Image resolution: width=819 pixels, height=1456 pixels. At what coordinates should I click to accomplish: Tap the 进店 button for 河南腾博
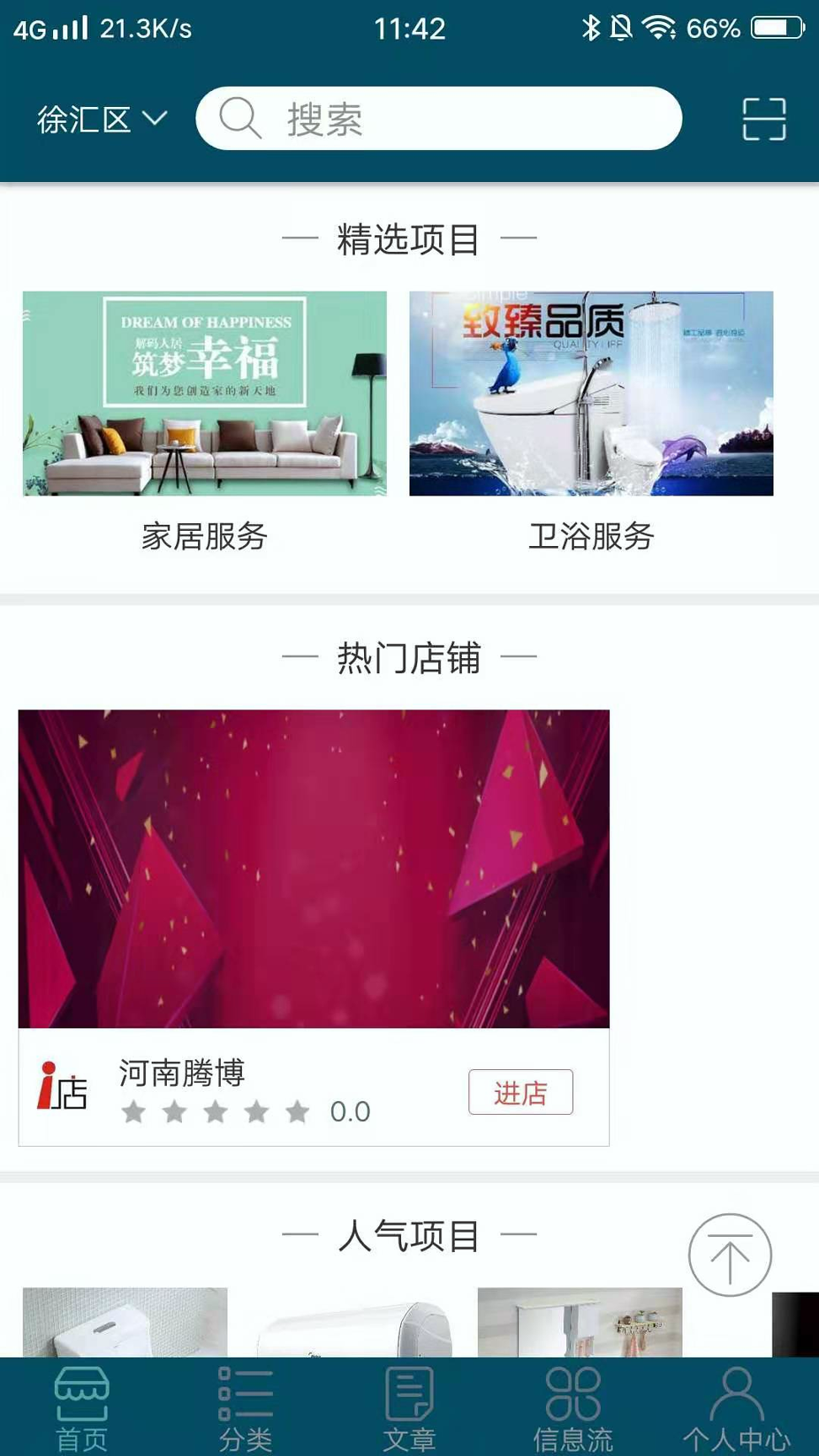[x=520, y=1092]
